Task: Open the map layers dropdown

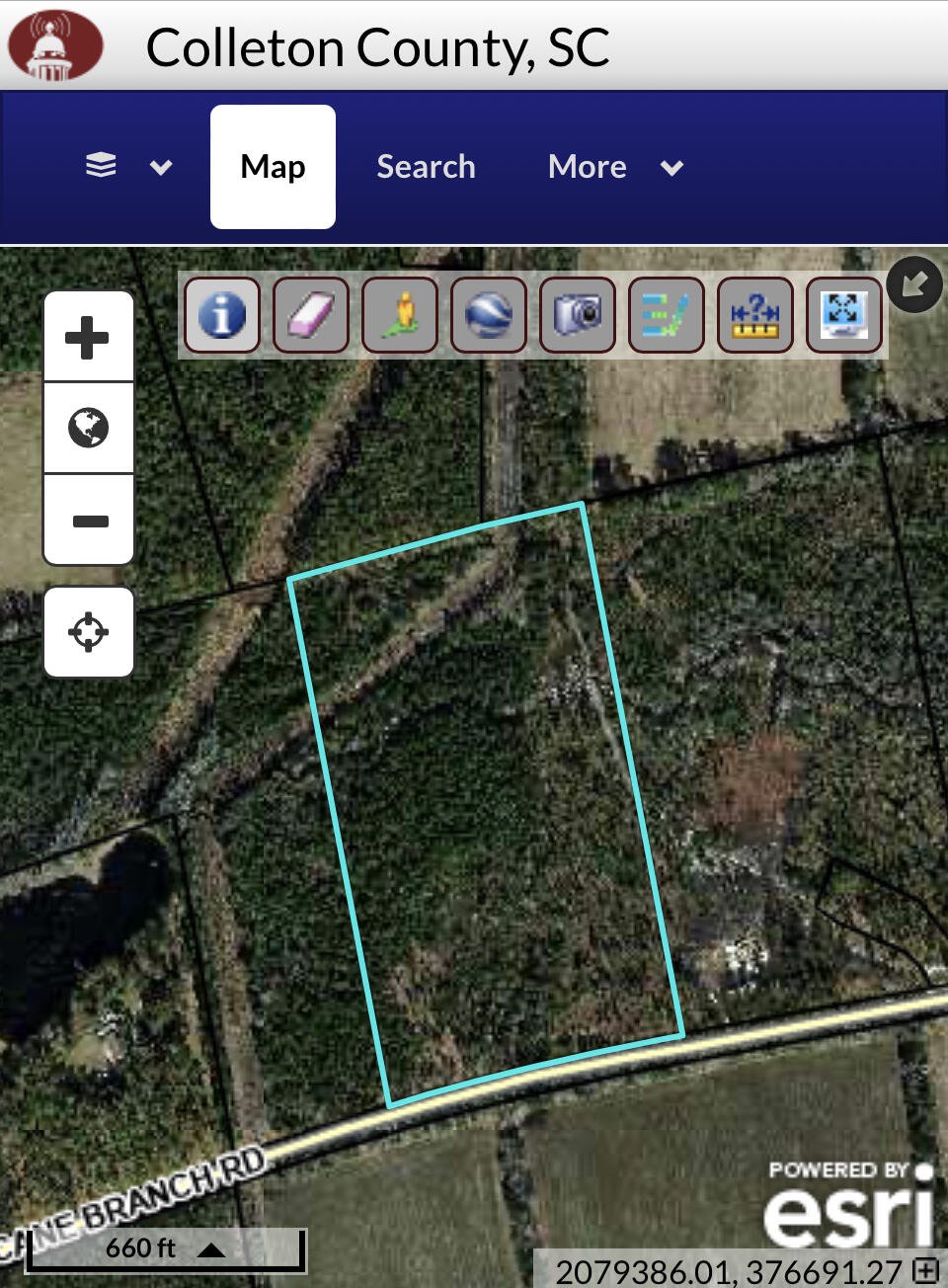Action: [128, 166]
